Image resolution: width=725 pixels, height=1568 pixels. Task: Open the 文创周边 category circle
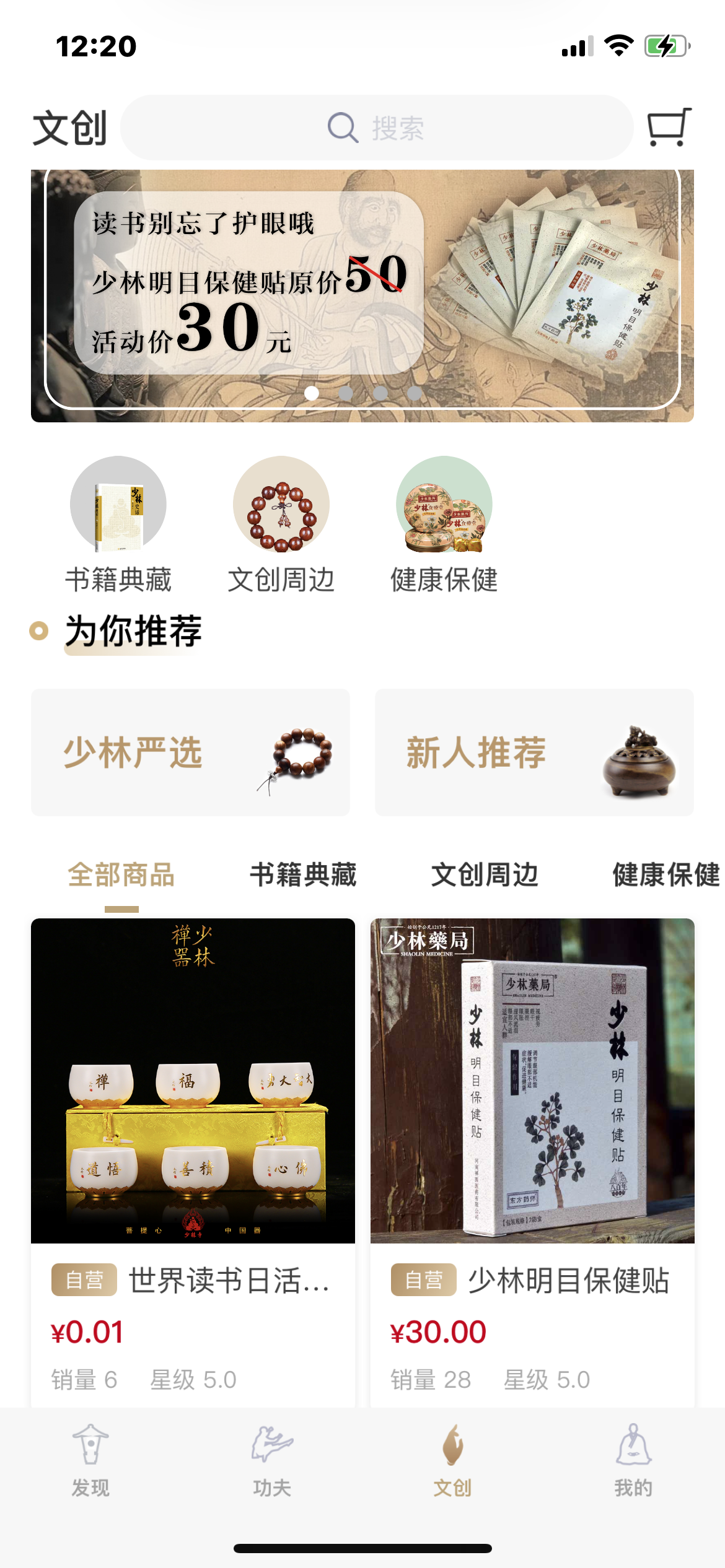coord(281,504)
